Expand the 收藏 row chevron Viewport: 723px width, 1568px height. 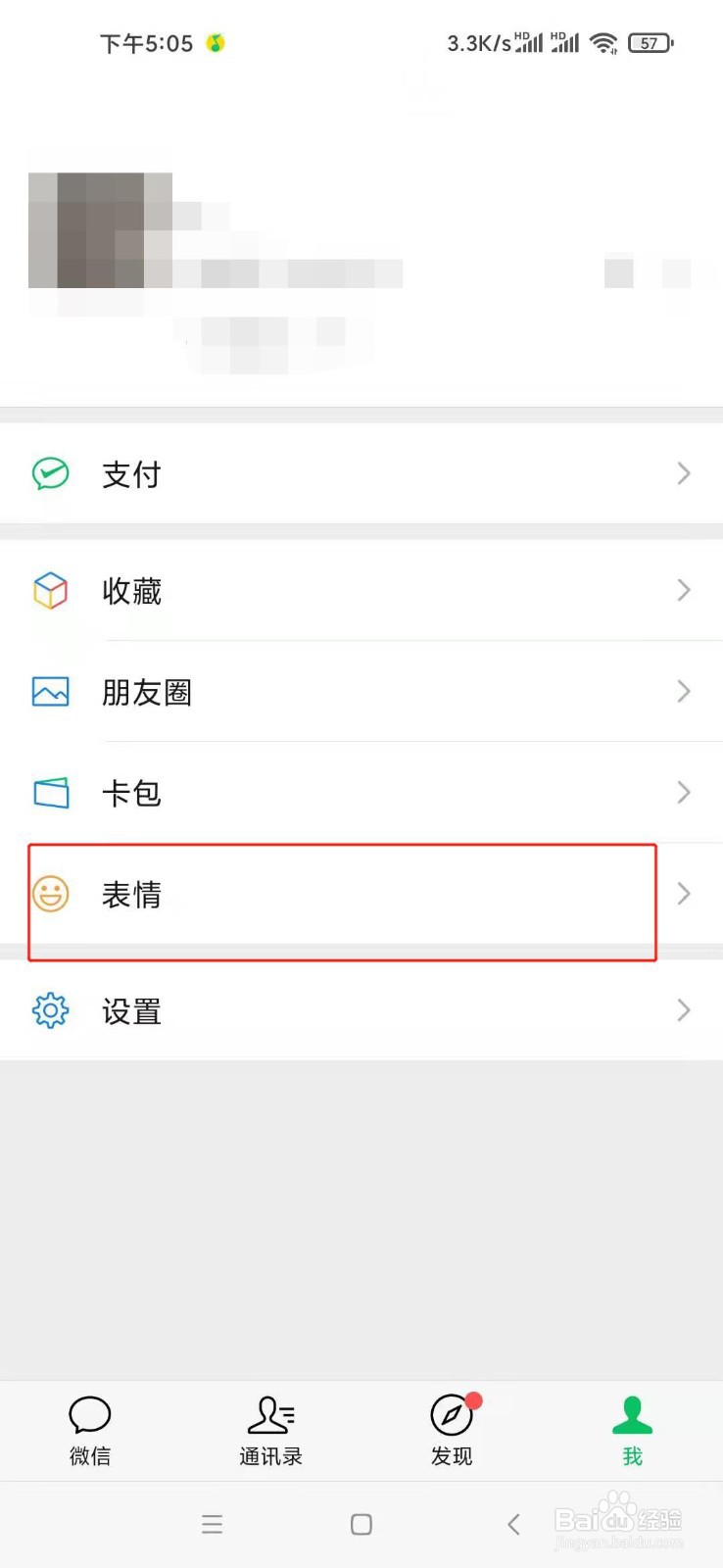(684, 590)
